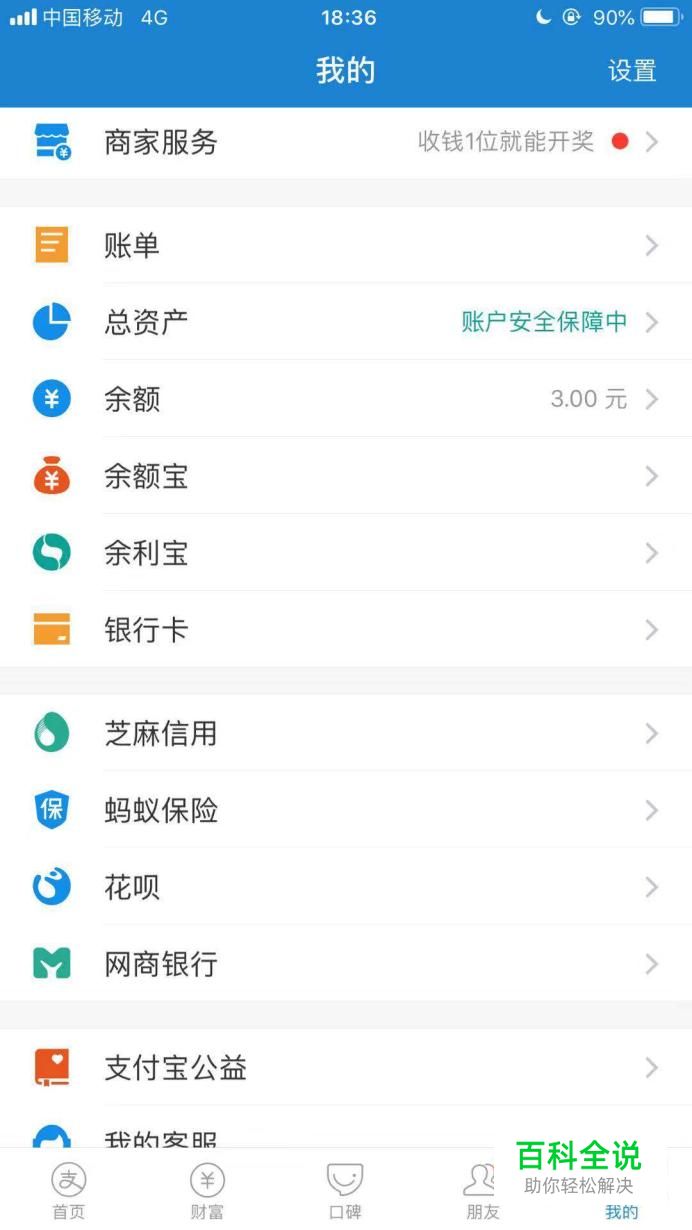This screenshot has height=1230, width=692.
Task: Open 设置 in the top bar
Action: point(632,71)
